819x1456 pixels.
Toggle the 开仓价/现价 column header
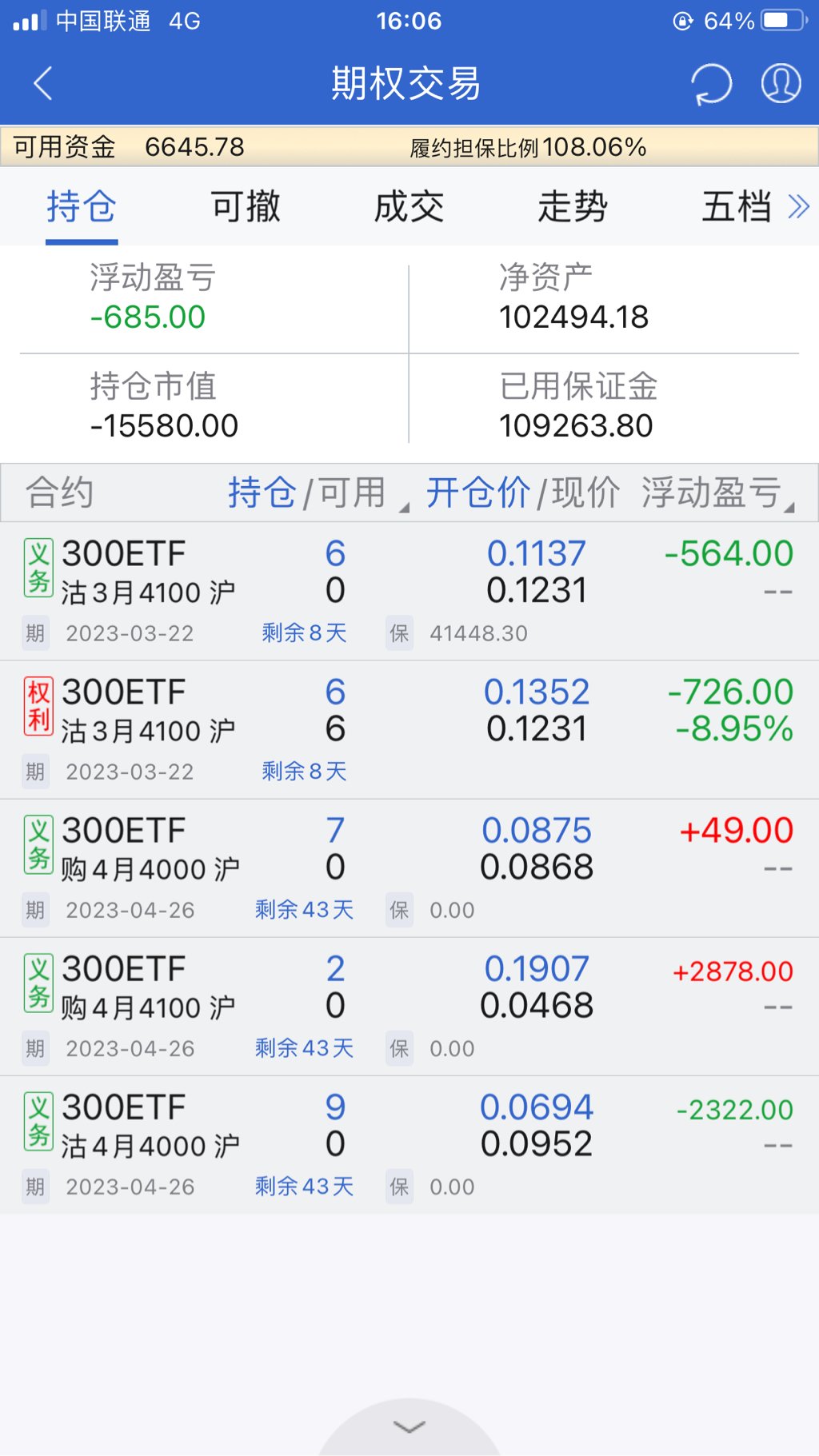tap(522, 493)
